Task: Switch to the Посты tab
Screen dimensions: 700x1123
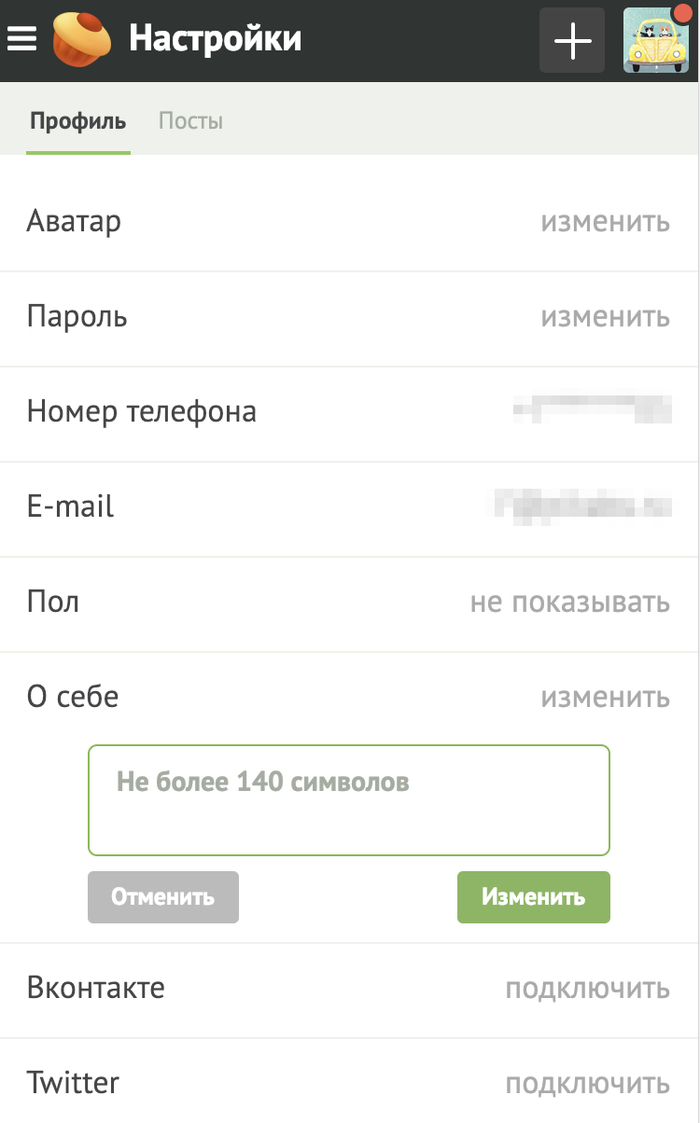Action: click(190, 122)
